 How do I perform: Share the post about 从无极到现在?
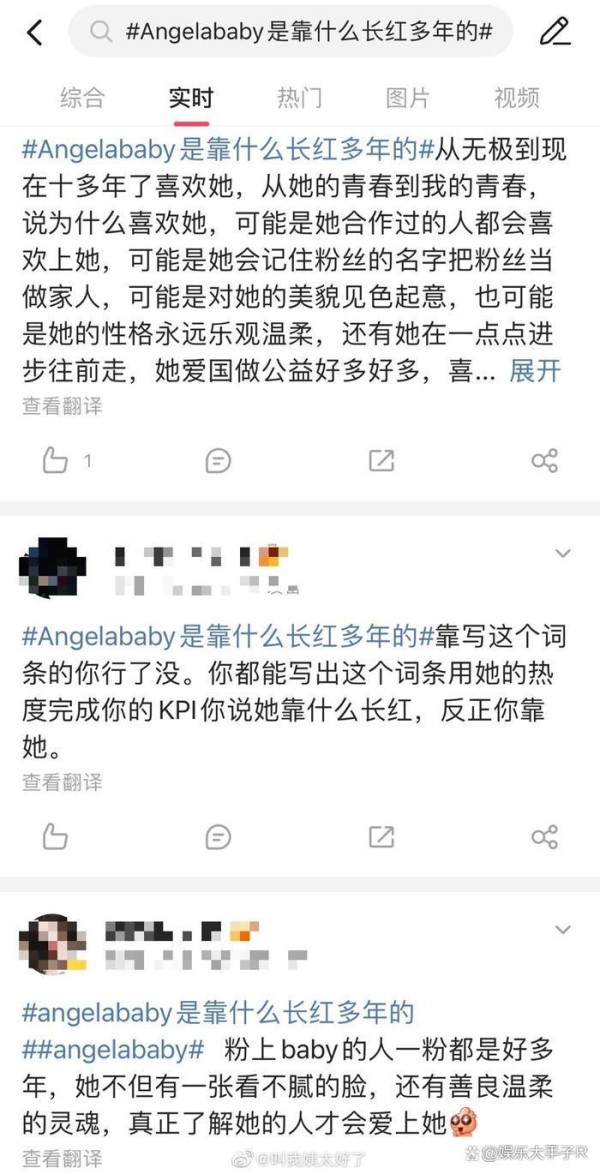coord(544,460)
